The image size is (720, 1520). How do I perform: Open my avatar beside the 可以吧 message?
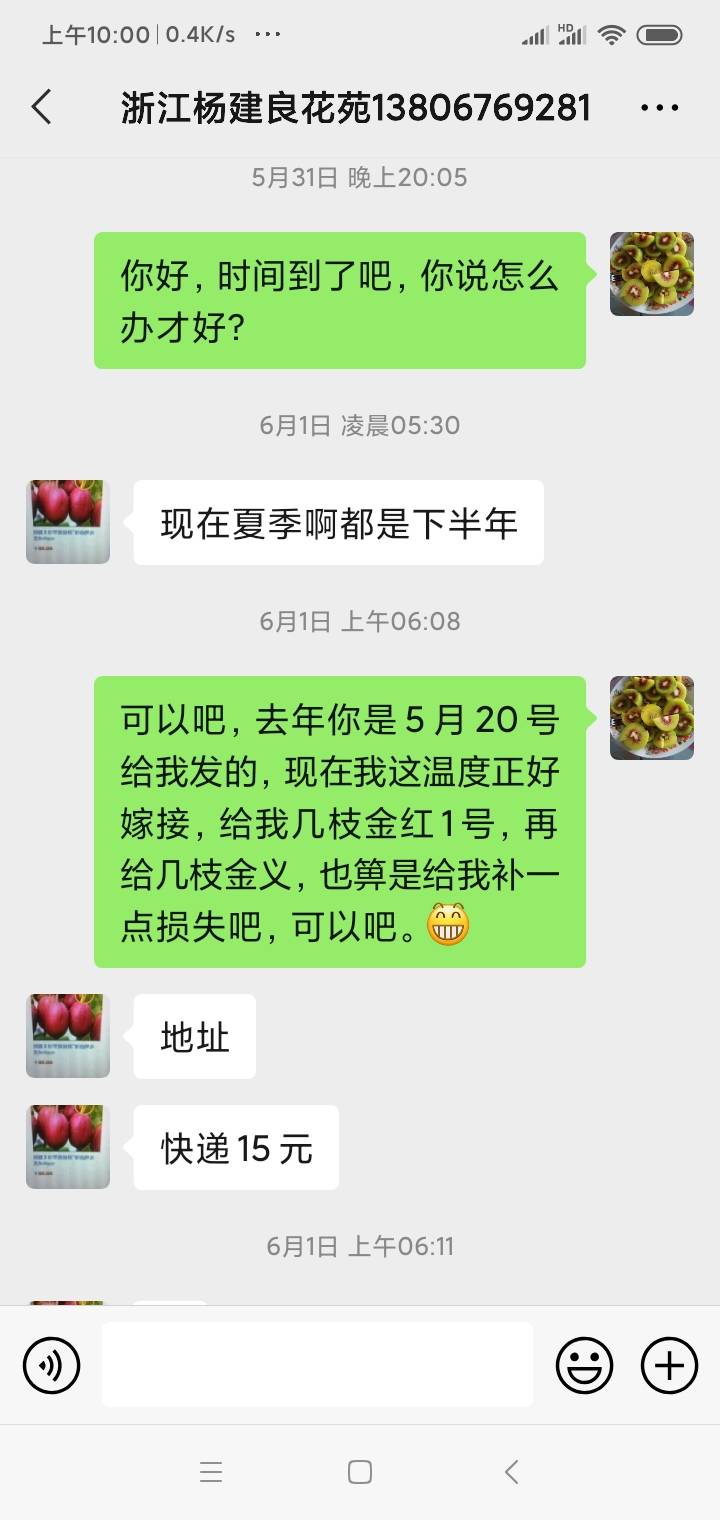point(652,718)
